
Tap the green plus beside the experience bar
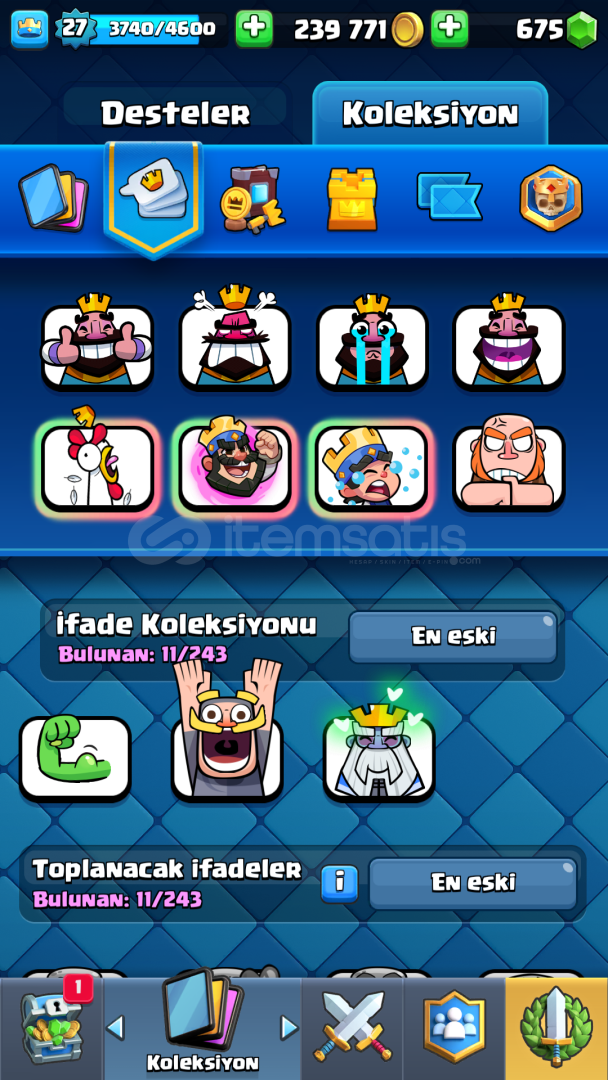pos(254,28)
